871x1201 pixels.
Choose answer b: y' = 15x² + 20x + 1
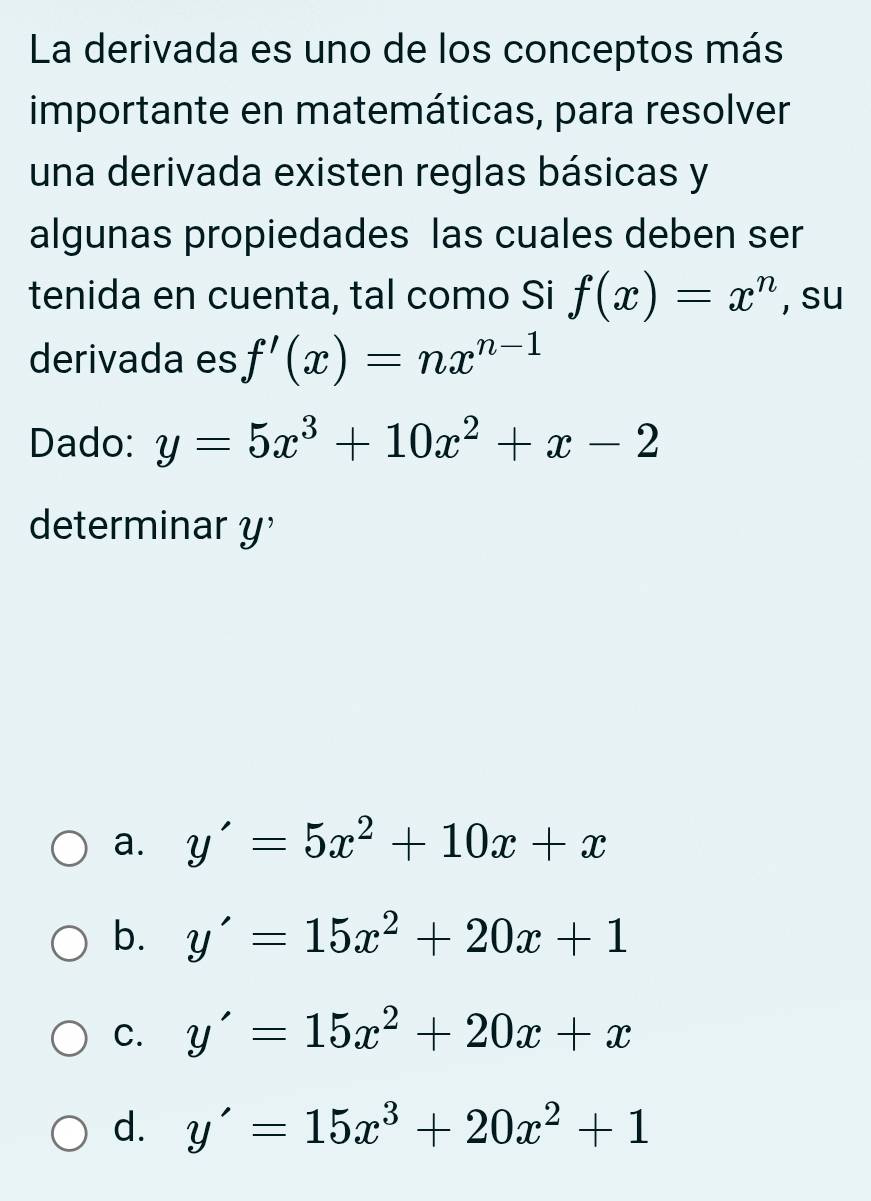point(69,942)
